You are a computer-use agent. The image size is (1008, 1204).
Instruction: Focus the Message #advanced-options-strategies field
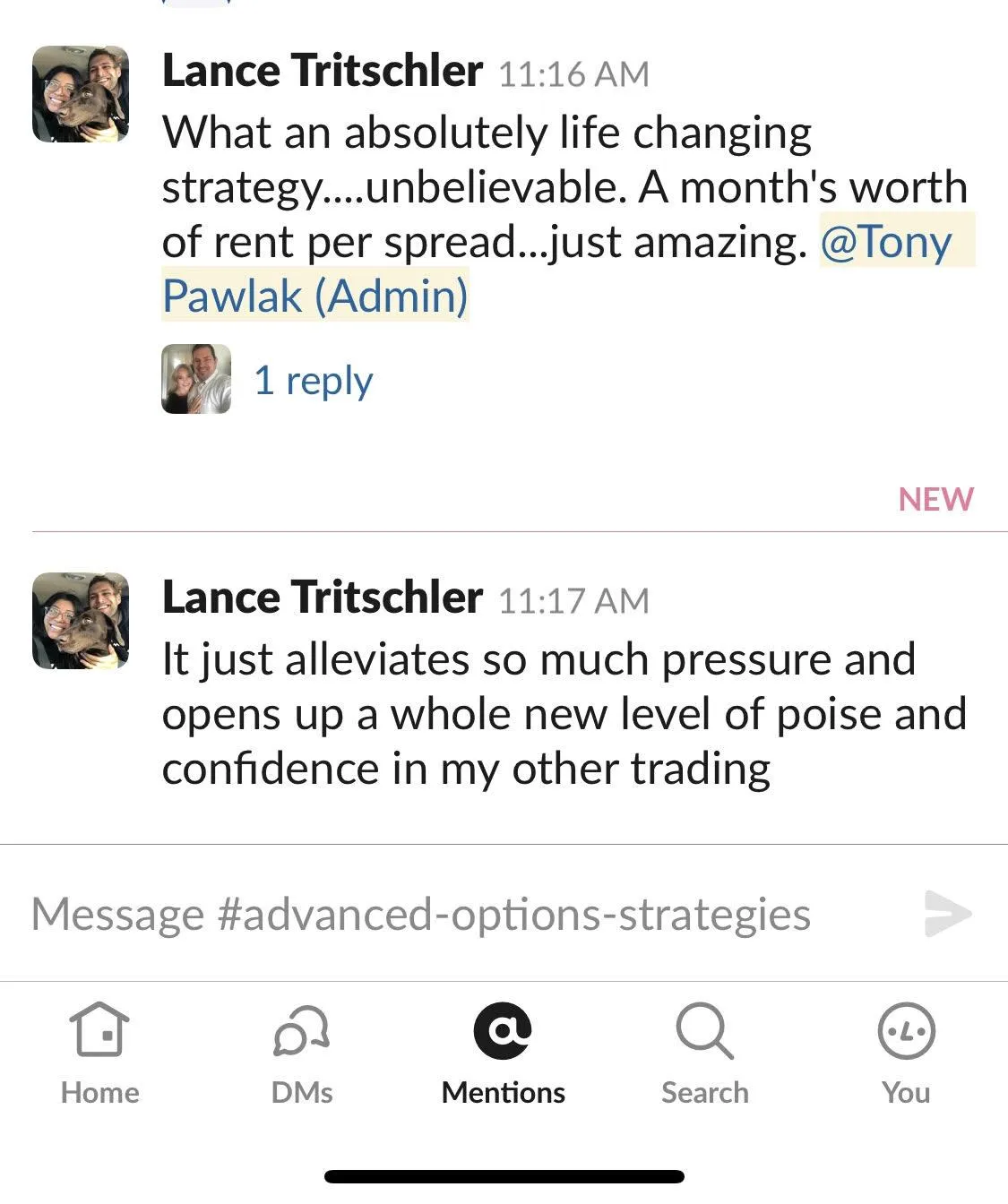click(421, 915)
